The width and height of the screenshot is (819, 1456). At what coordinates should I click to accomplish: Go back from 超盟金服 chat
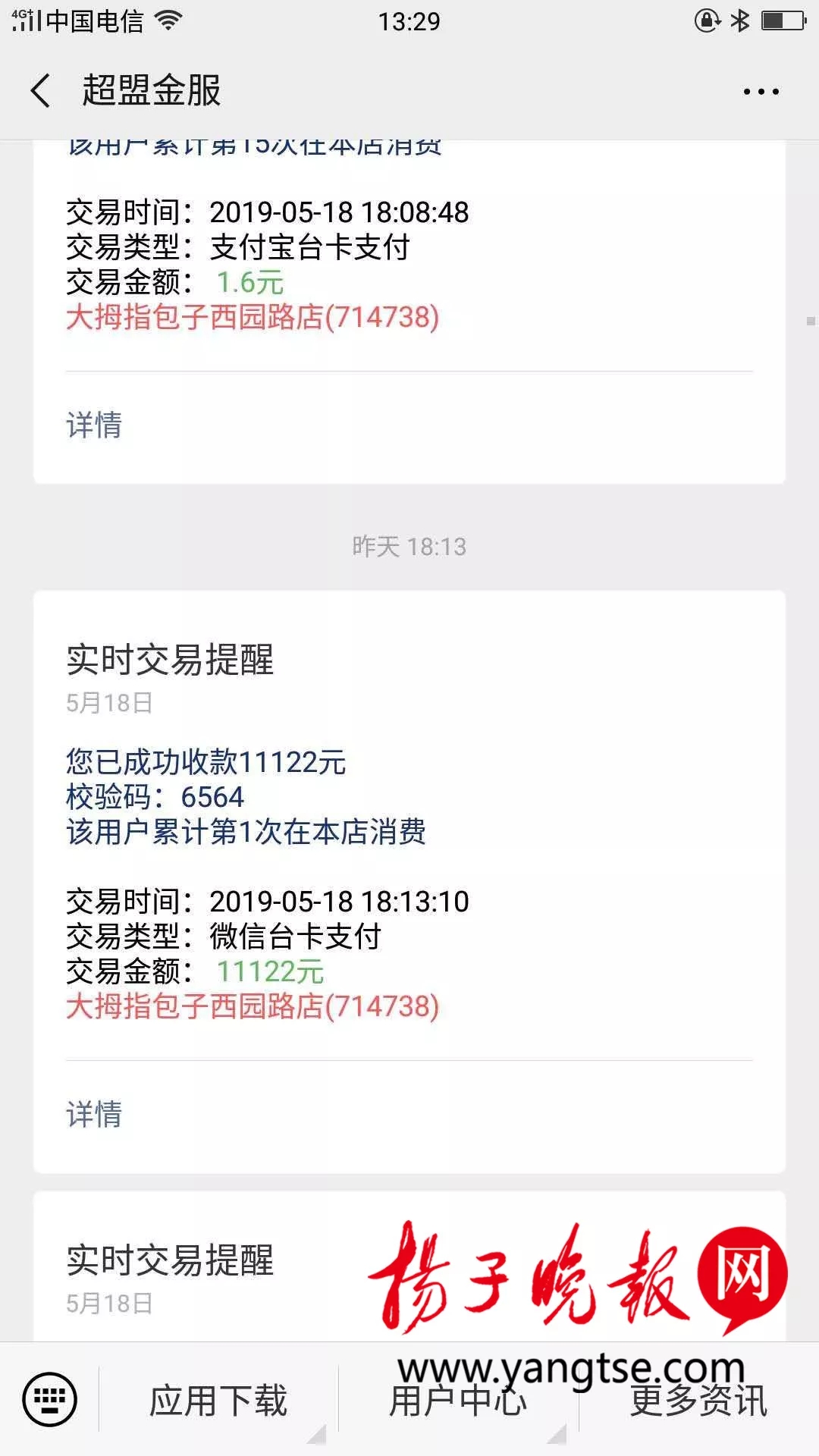click(41, 91)
